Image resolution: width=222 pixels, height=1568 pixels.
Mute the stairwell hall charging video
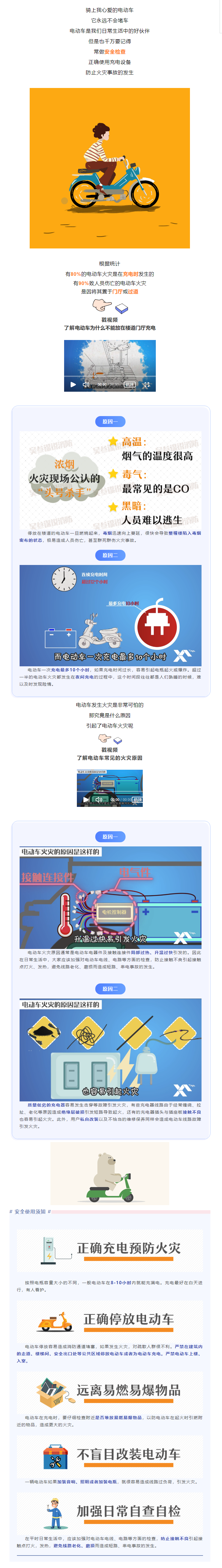click(x=86, y=384)
